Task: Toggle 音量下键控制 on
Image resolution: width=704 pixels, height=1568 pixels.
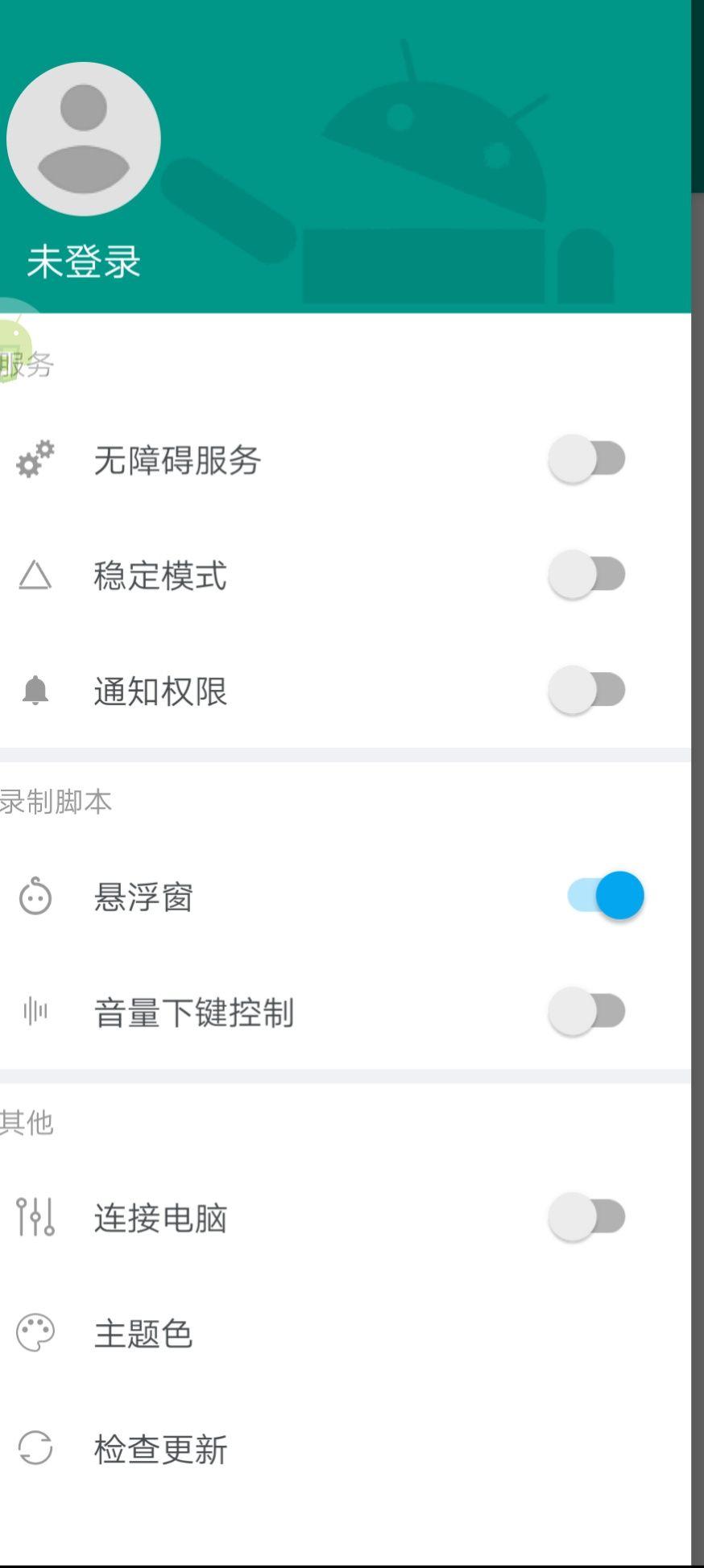Action: (587, 1010)
